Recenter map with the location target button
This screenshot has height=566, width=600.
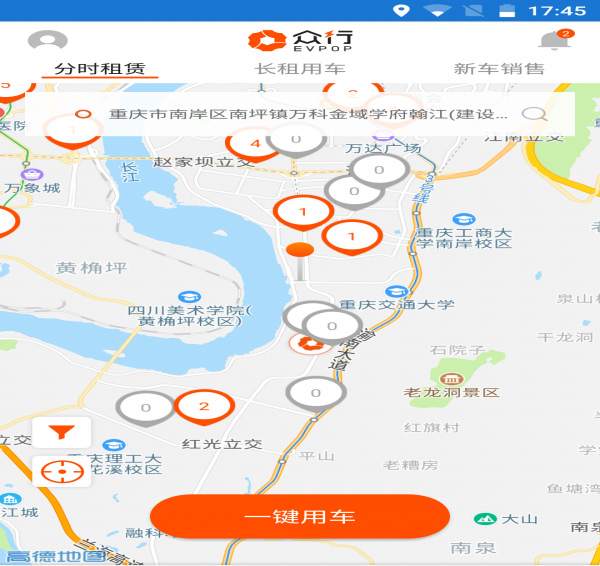point(62,471)
